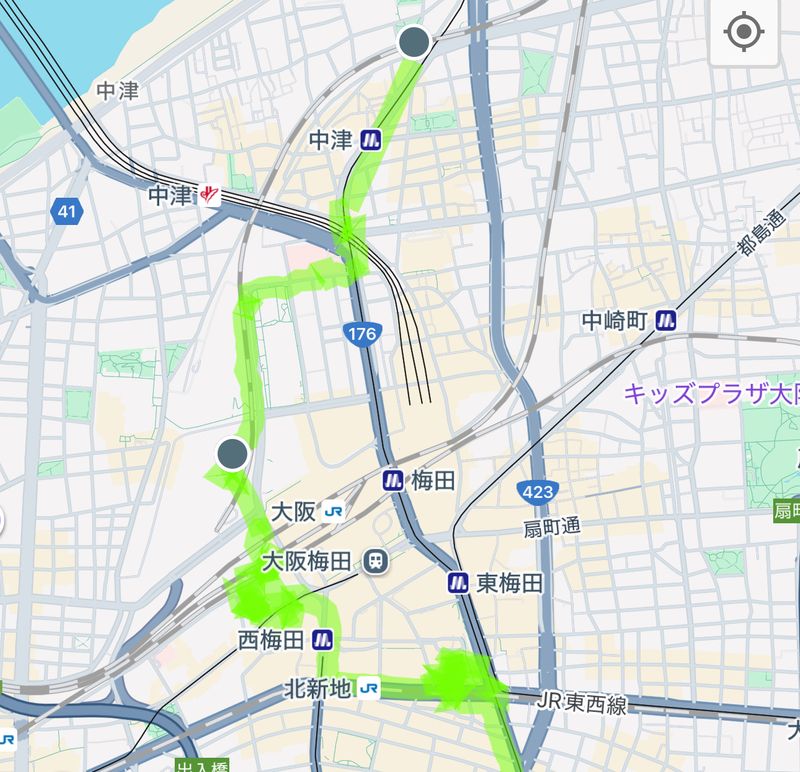Recenter the map on current location

tap(744, 32)
